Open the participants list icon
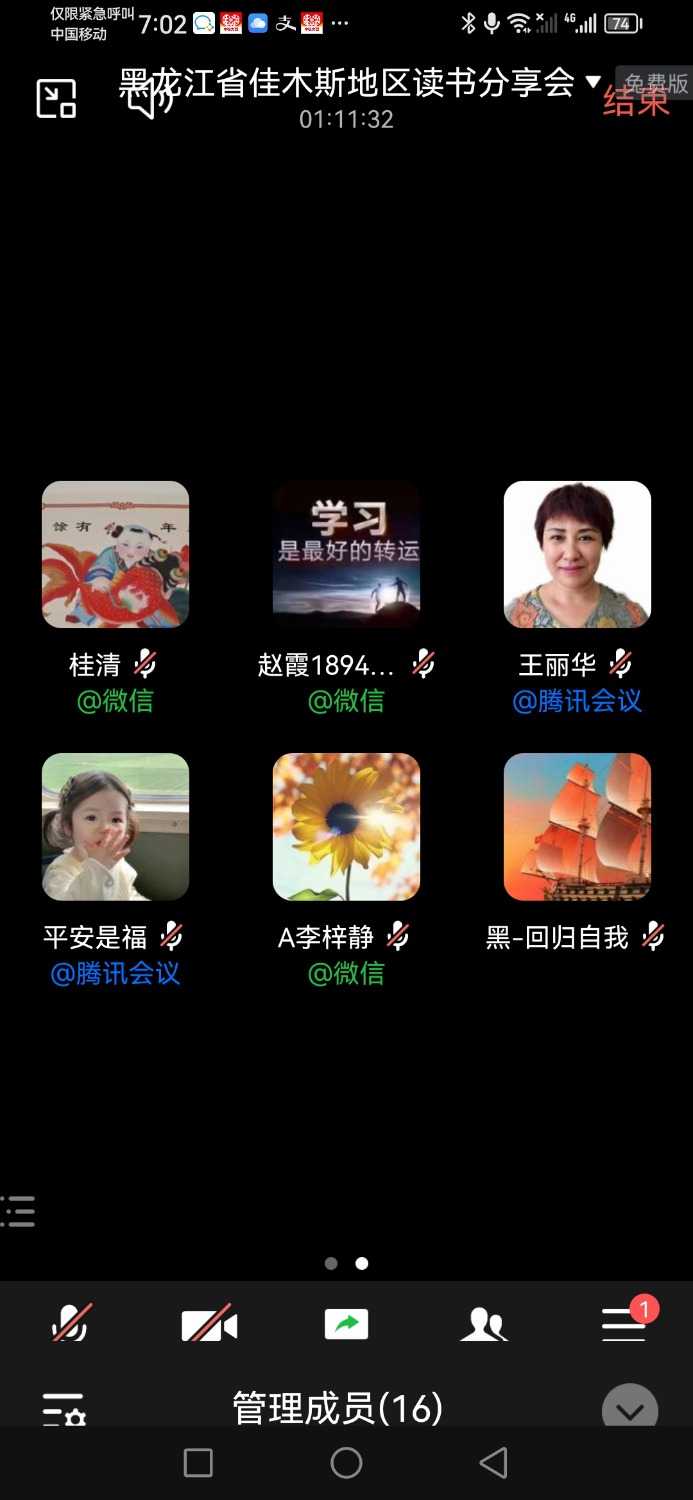The width and height of the screenshot is (693, 1500). pos(484,1325)
